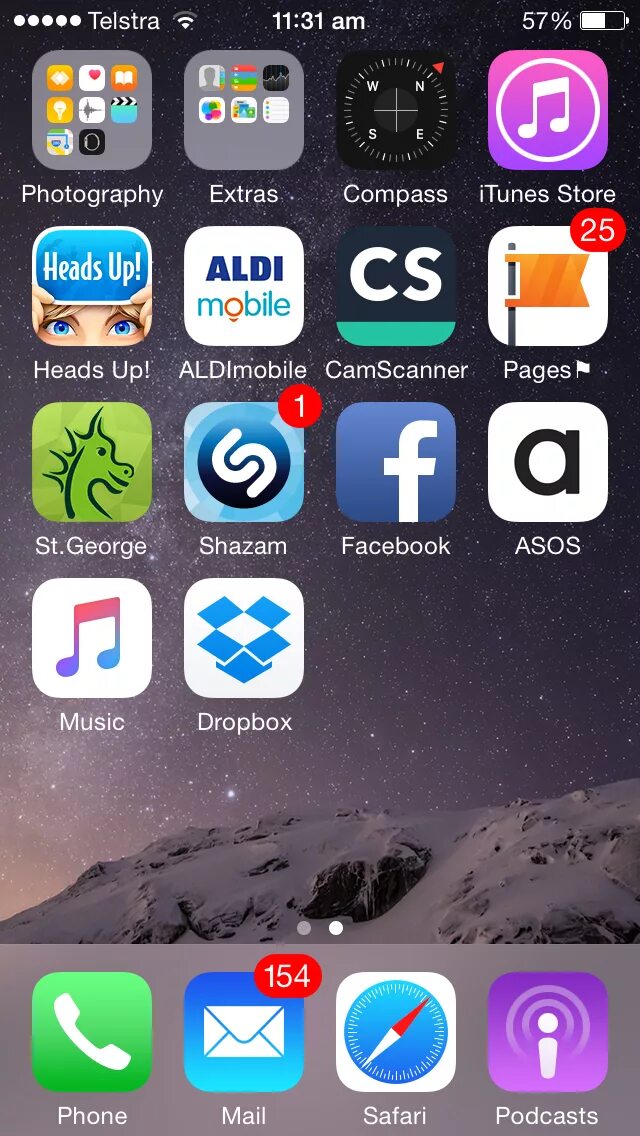Open the Phone app in the dock

tap(92, 1032)
